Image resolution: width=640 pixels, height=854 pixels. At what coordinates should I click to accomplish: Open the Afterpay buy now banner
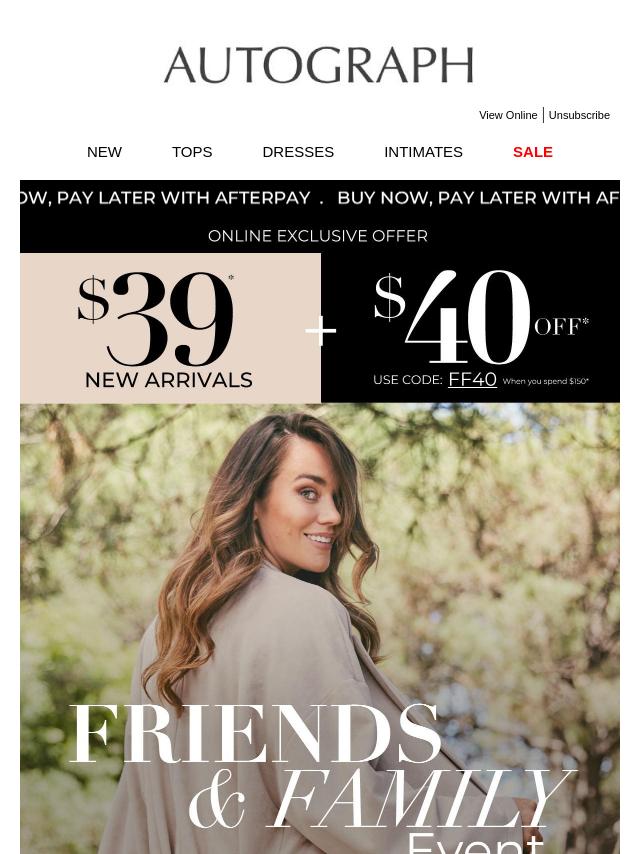[320, 198]
